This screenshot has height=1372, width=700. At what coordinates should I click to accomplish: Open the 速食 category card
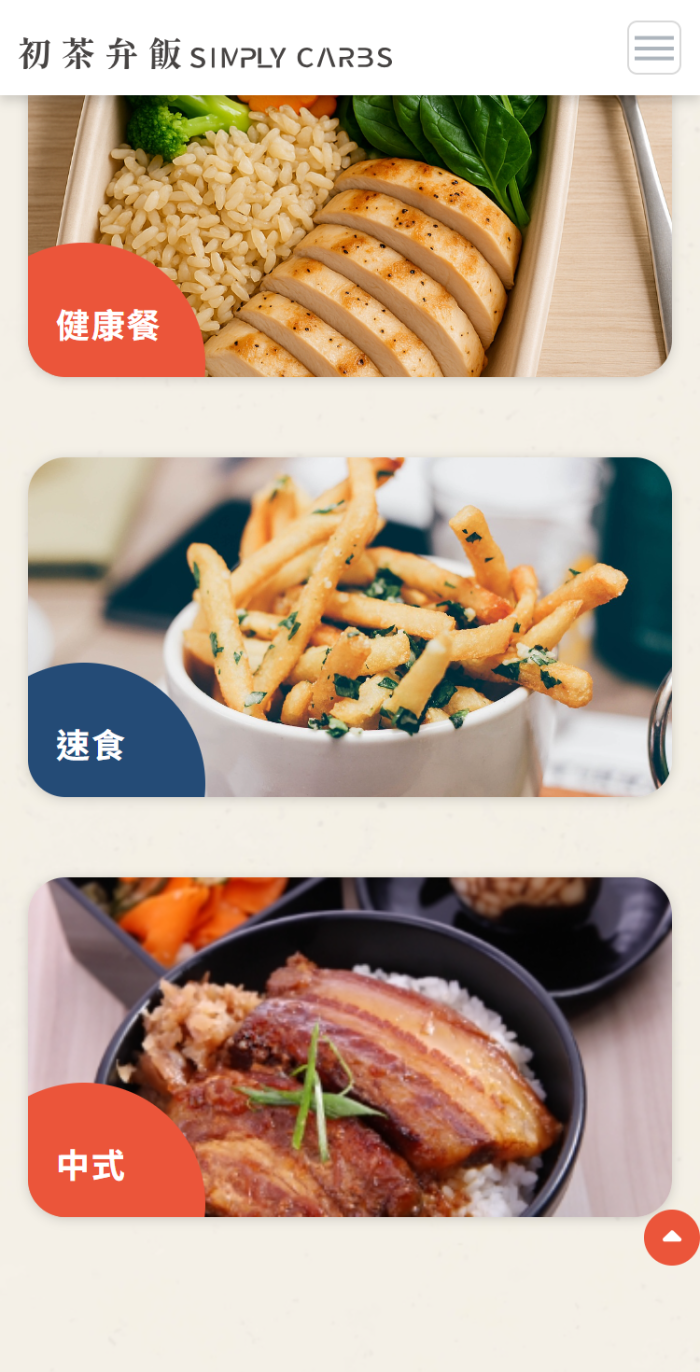[350, 627]
